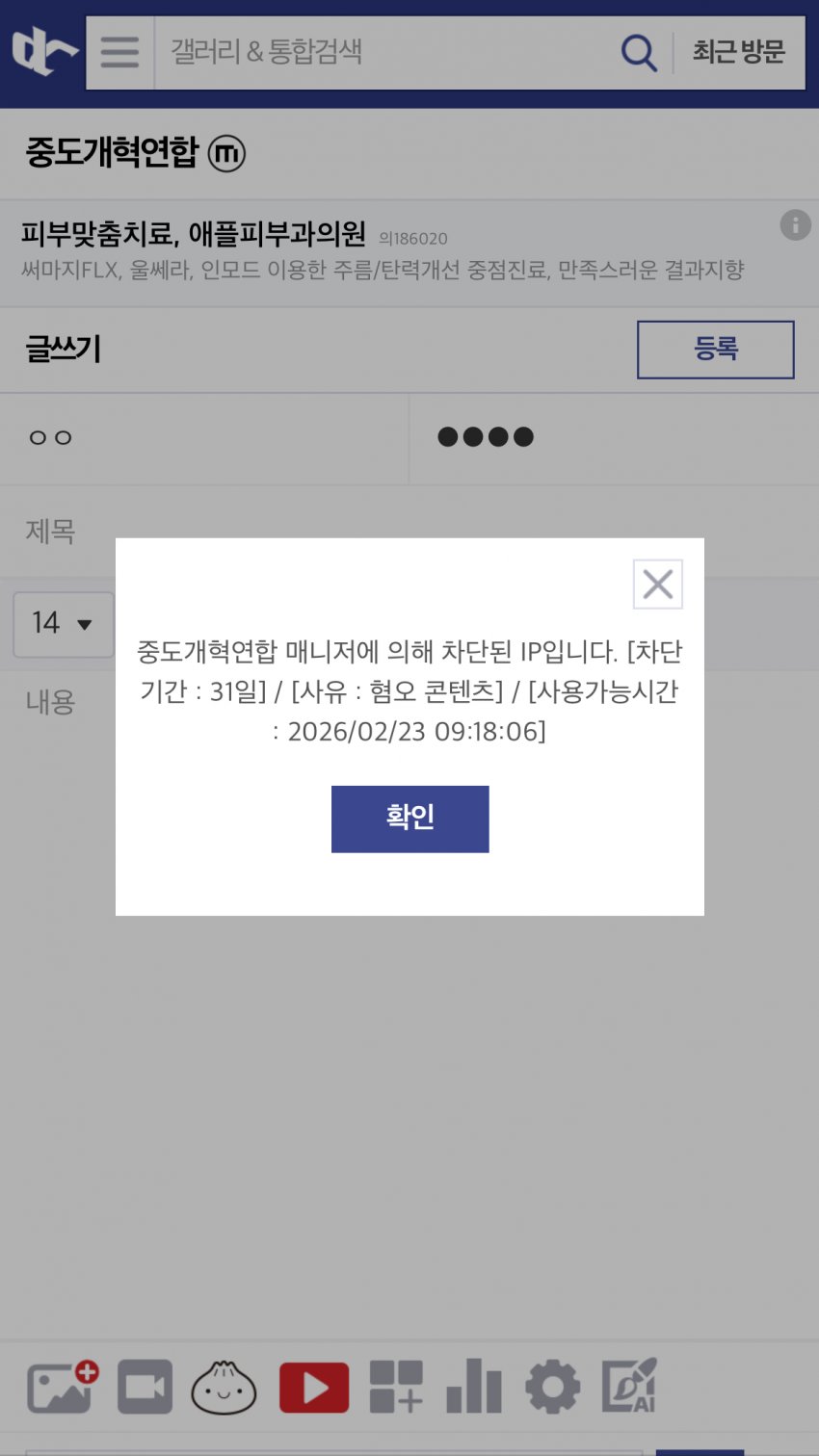
Task: Tap the gallery & integrated search field
Action: click(x=385, y=52)
